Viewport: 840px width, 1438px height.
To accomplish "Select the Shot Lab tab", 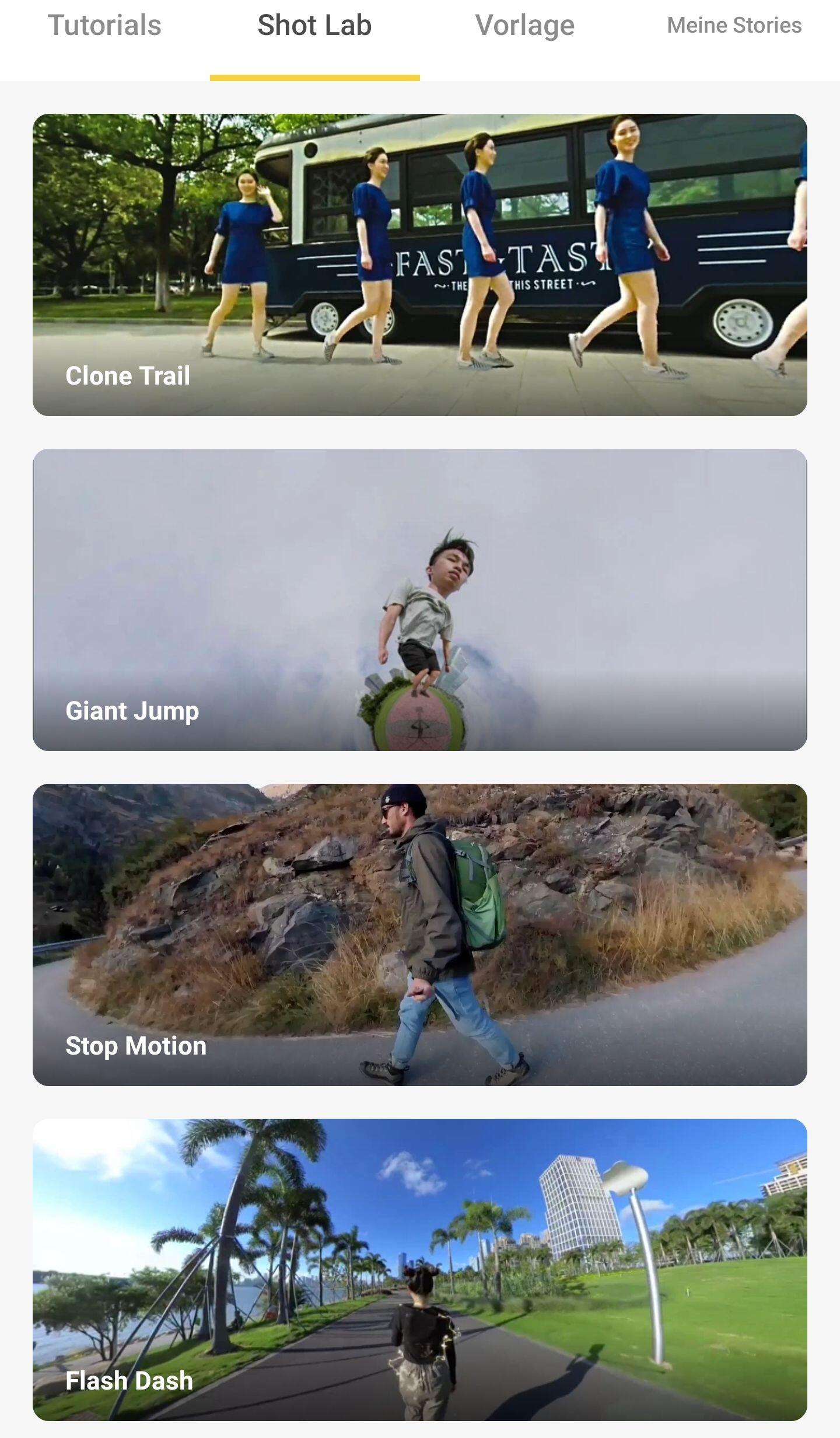I will 314,26.
